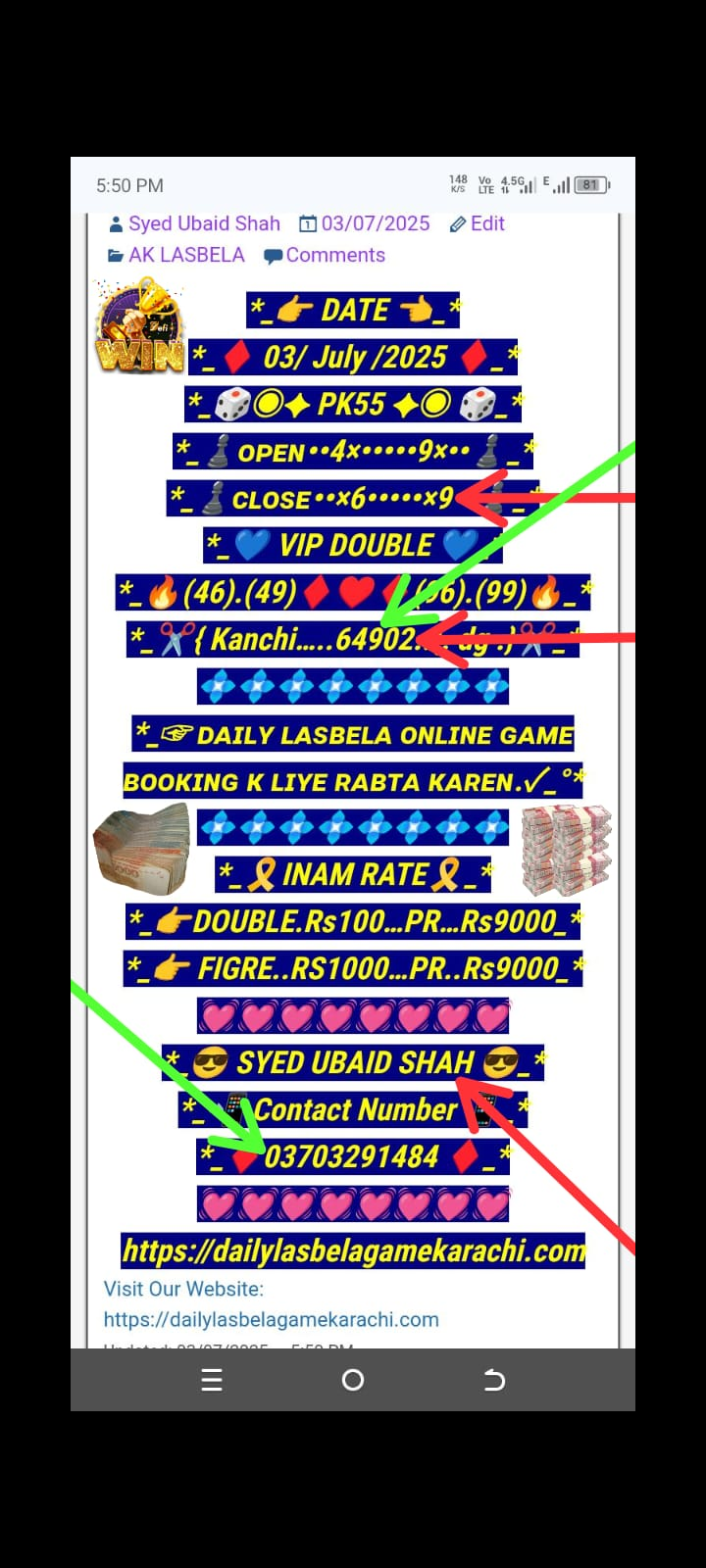Open recent apps from navigation bar

(212, 1380)
